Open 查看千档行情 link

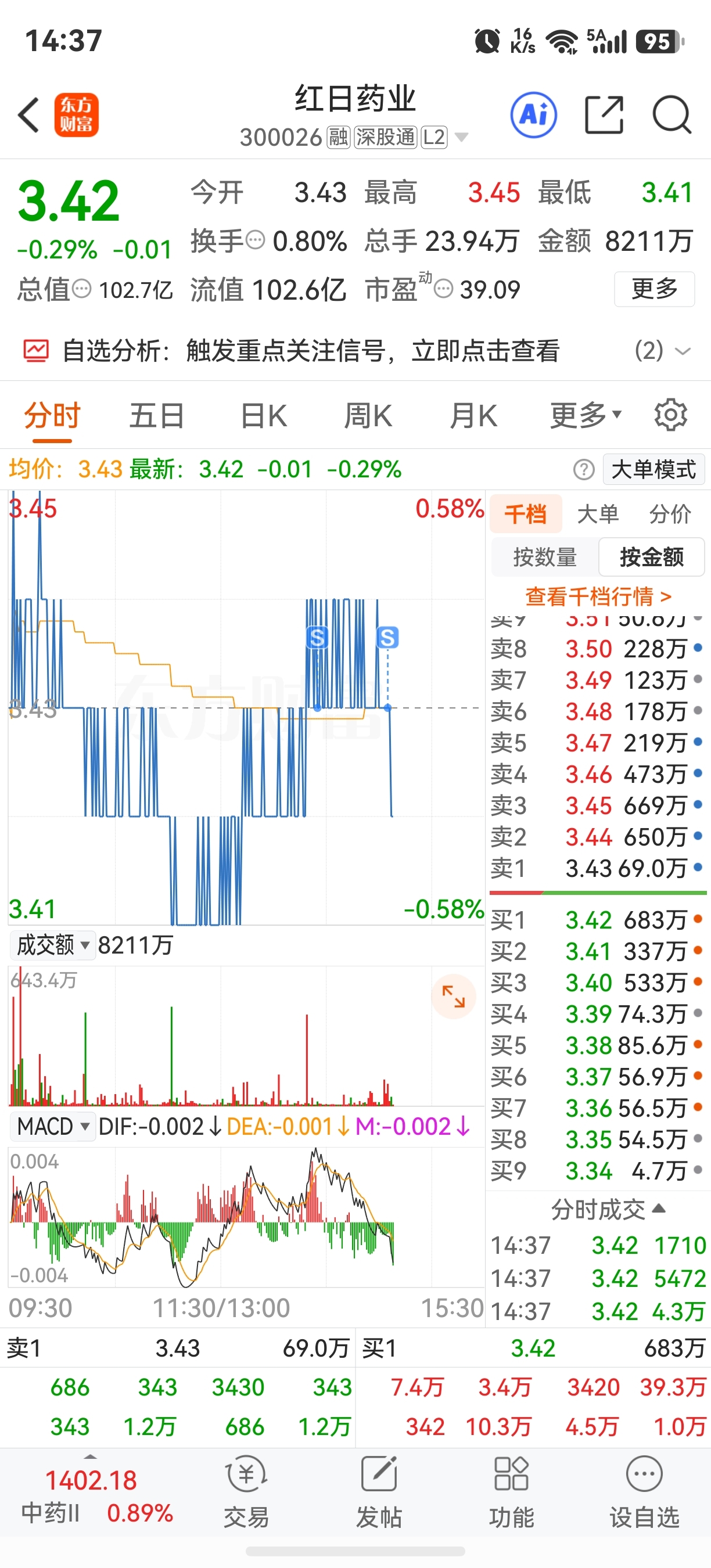click(598, 596)
